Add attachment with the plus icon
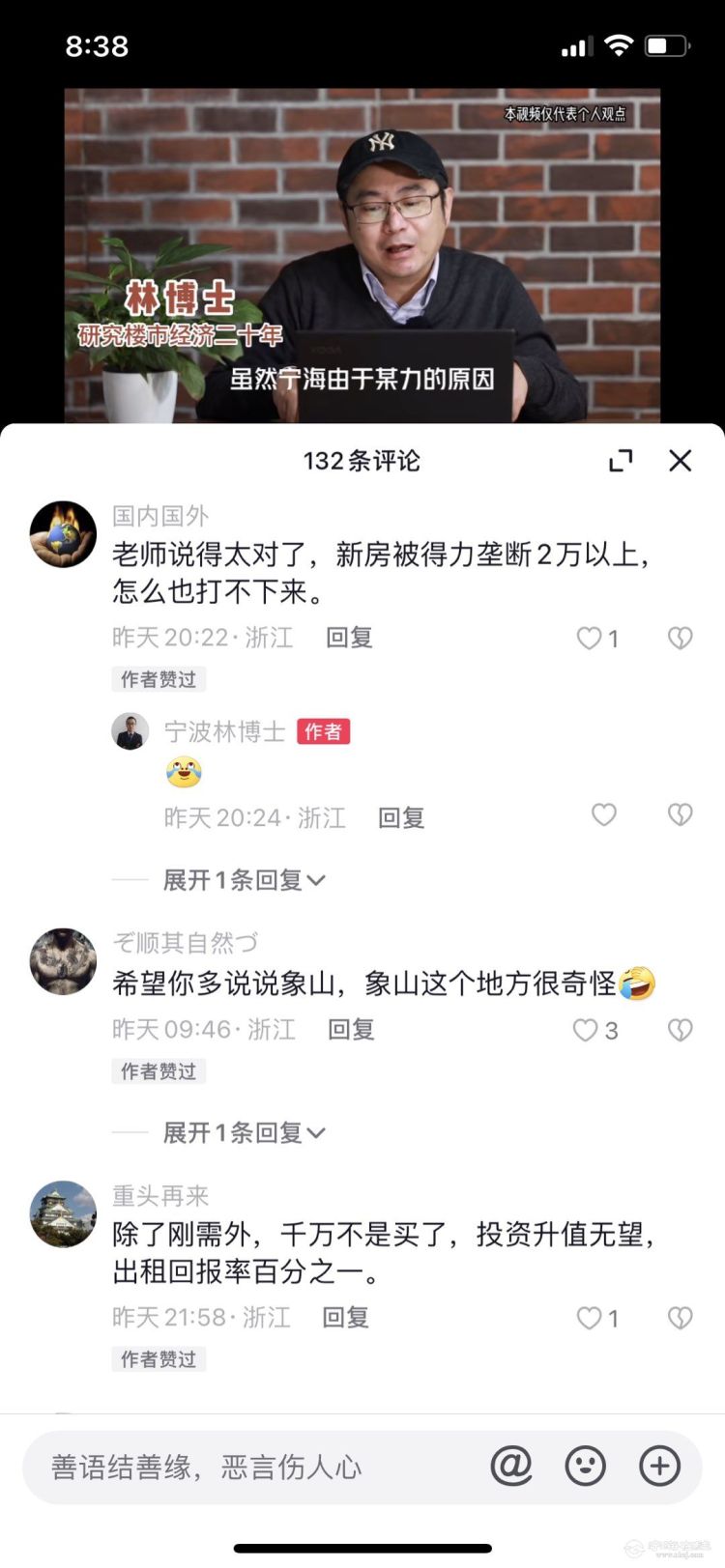This screenshot has height=1568, width=725. 659,1467
